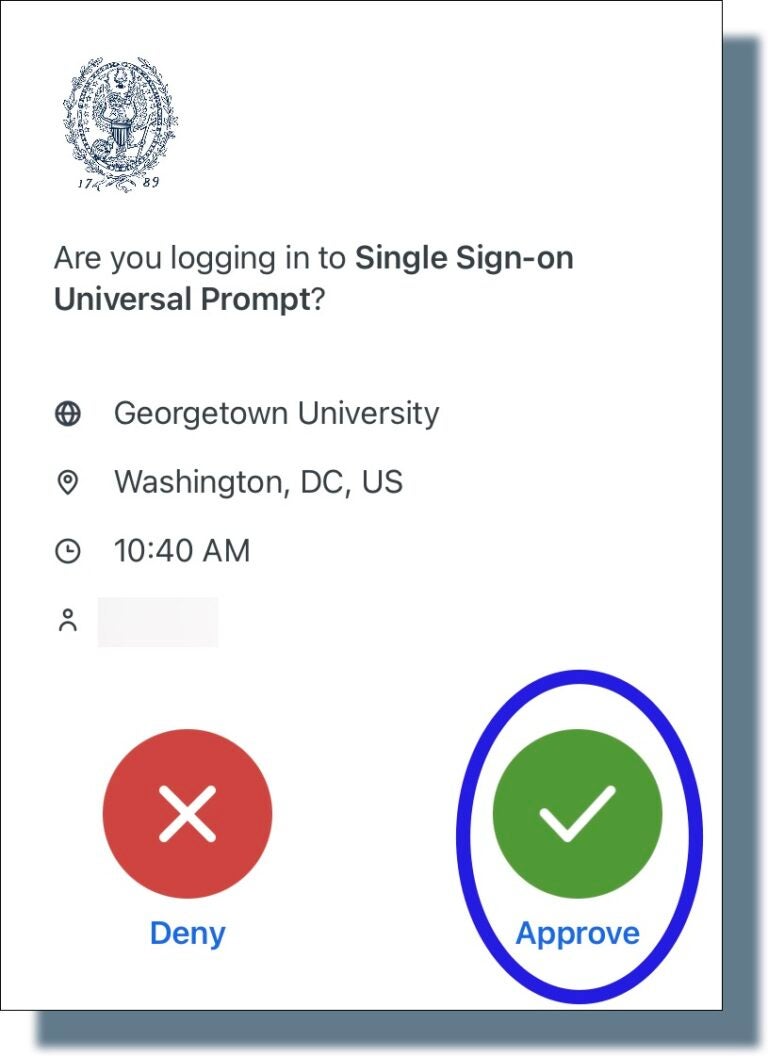Click the Approve text label
Screen dimensions: 768x1056
pyautogui.click(x=577, y=933)
